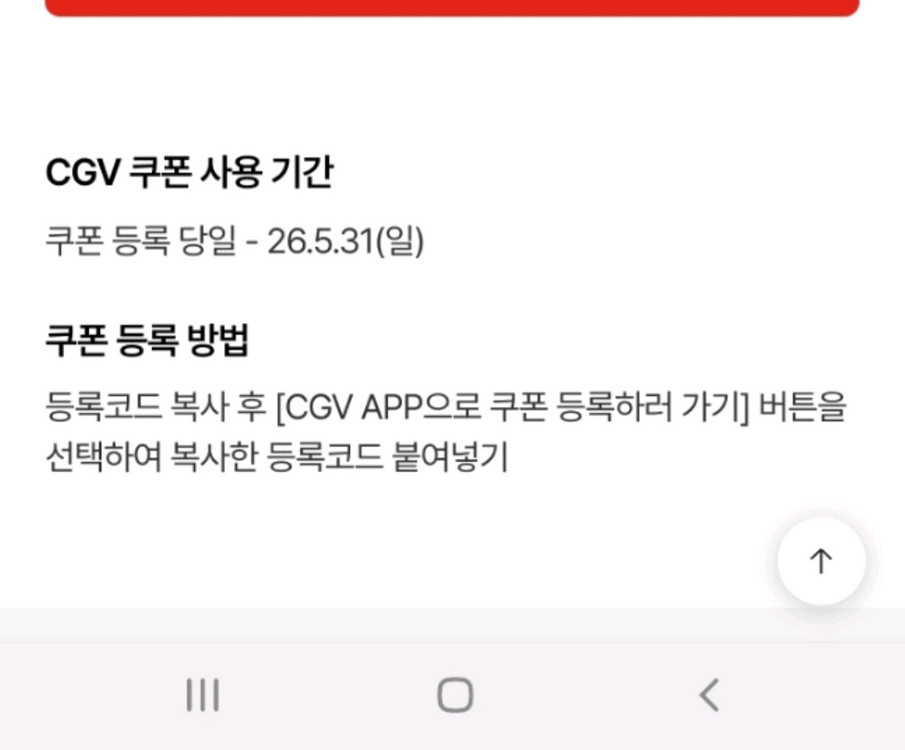Open recent apps from navigation bar
The width and height of the screenshot is (905, 750).
203,695
